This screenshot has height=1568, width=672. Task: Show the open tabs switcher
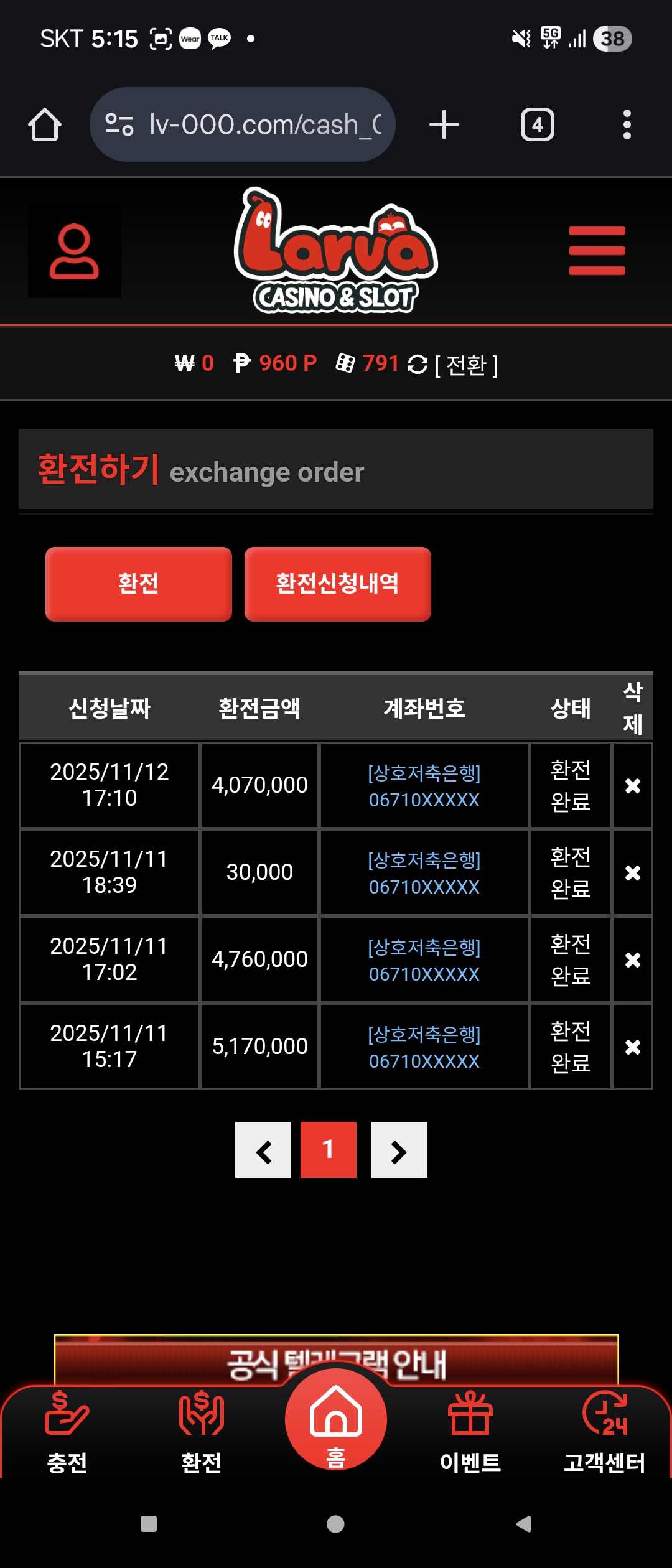[538, 124]
